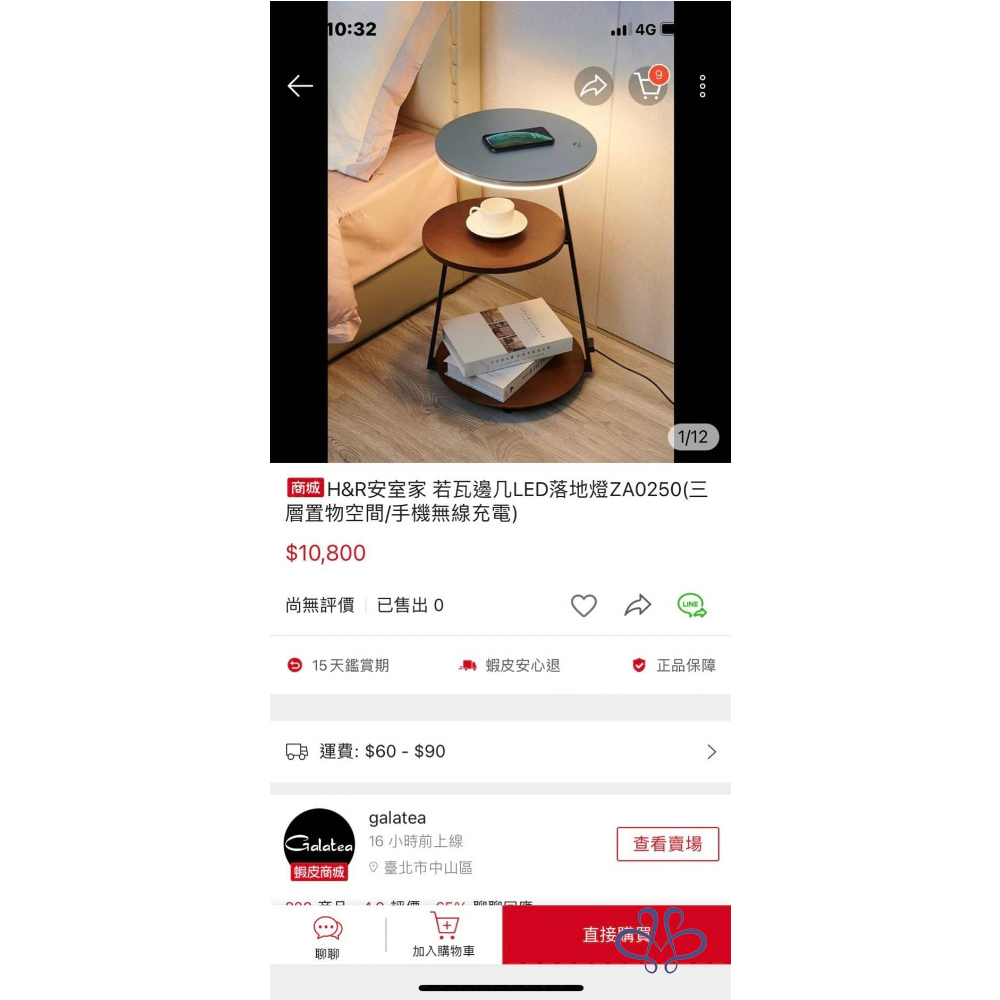The width and height of the screenshot is (1000, 1000).
Task: Tap the 查看賣場 button
Action: coord(667,844)
